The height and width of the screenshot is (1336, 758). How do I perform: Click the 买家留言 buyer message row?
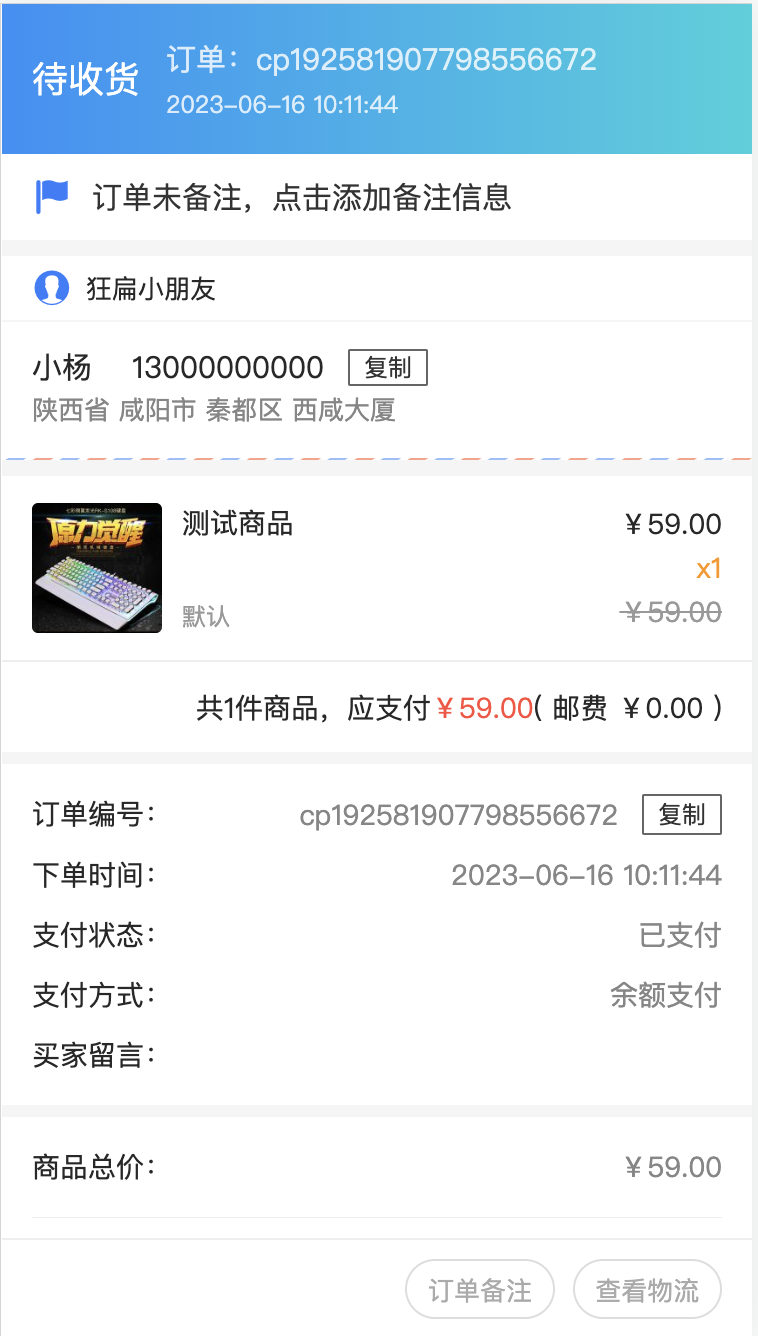pyautogui.click(x=92, y=1055)
